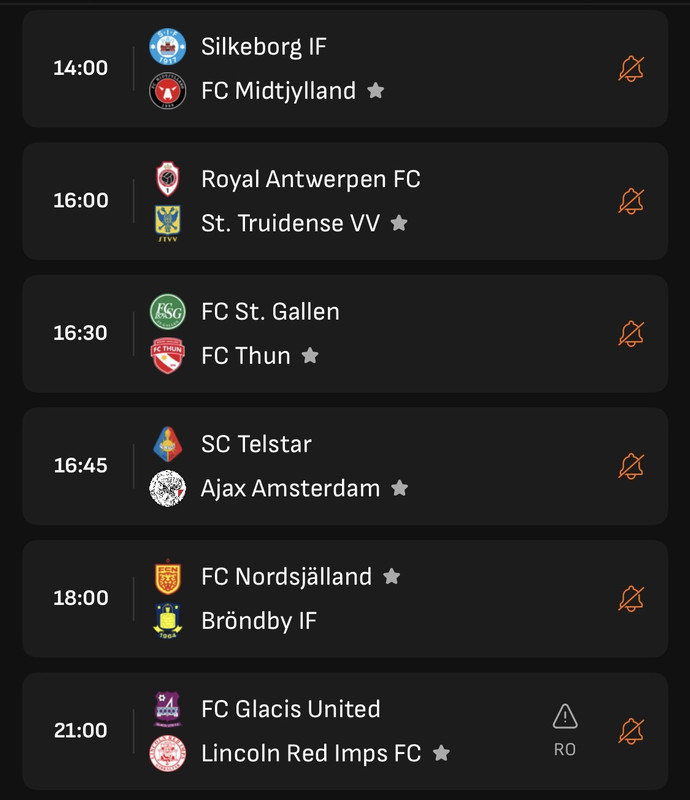This screenshot has width=690, height=800.
Task: Open FC Nordsjälland vs Bröndby IF match
Action: (345, 599)
